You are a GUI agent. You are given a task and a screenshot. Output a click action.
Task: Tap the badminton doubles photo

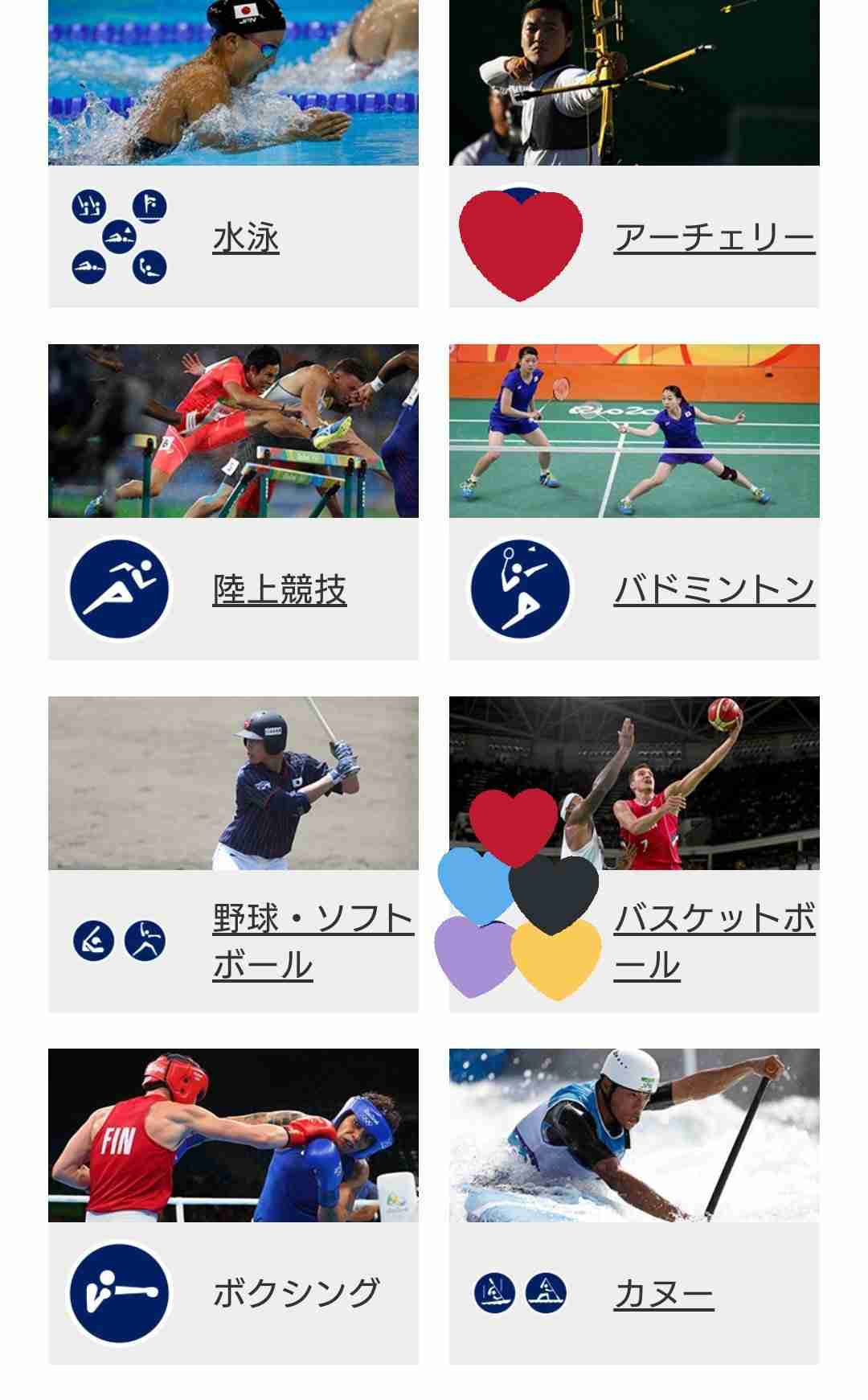coord(634,431)
